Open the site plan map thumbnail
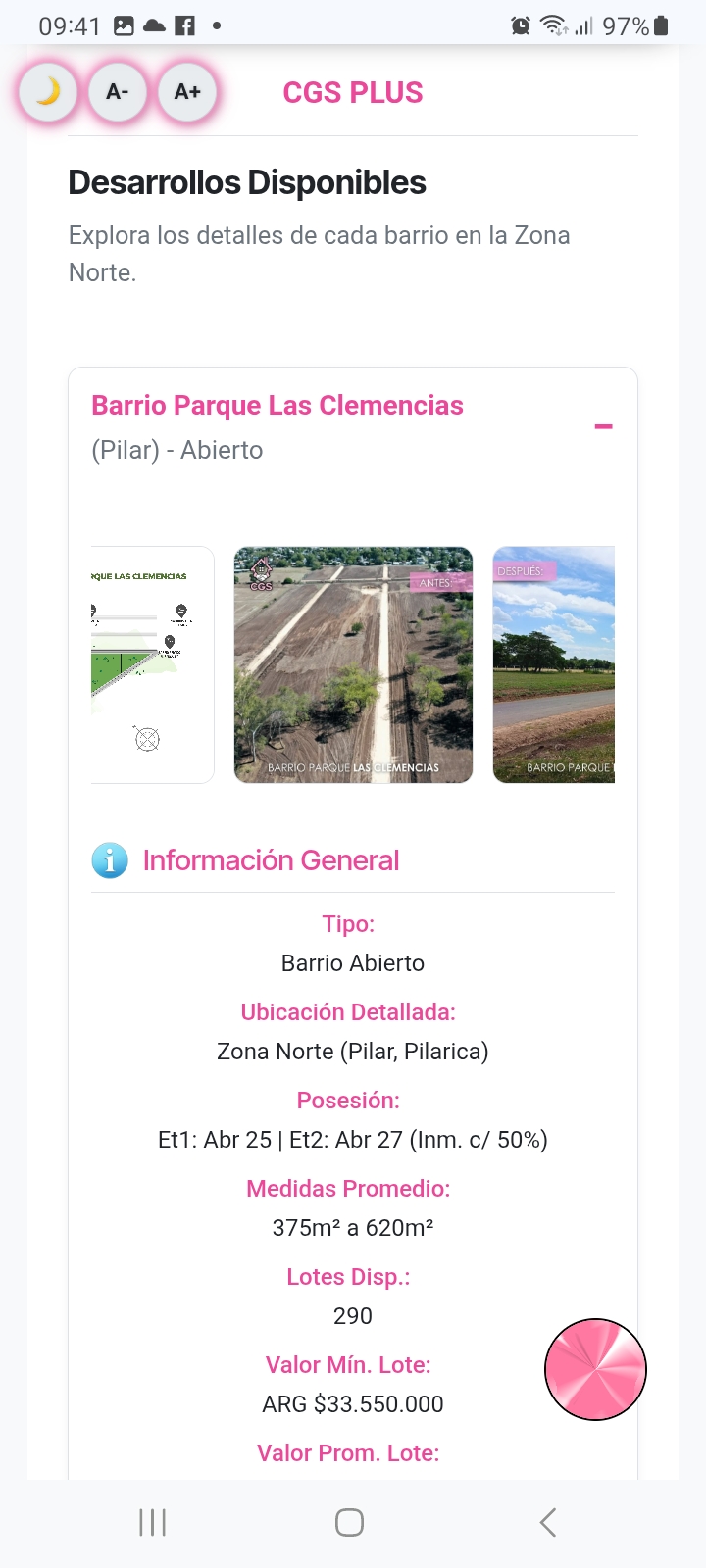 pyautogui.click(x=152, y=664)
